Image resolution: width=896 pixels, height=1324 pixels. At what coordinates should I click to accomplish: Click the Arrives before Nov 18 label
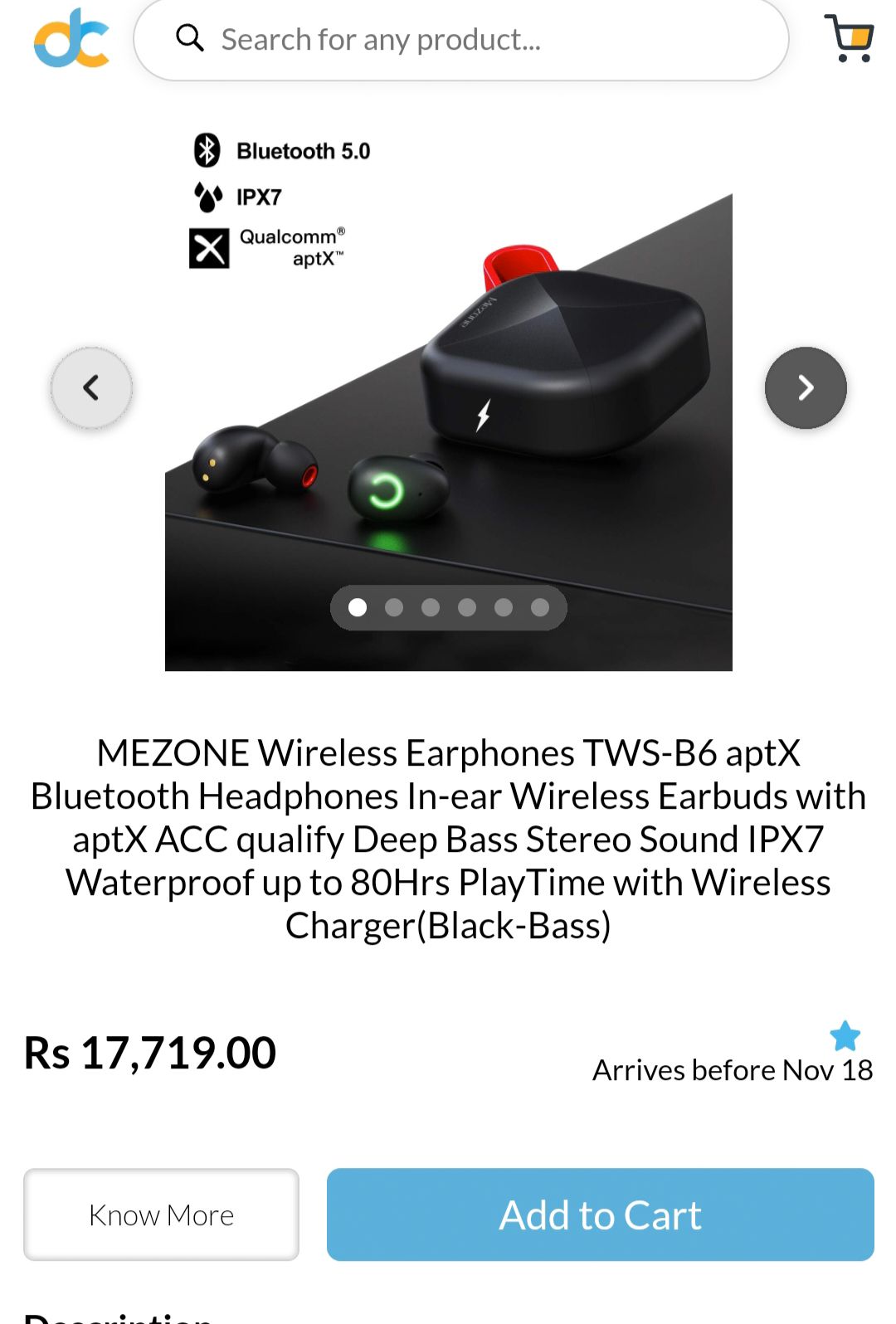point(731,1069)
